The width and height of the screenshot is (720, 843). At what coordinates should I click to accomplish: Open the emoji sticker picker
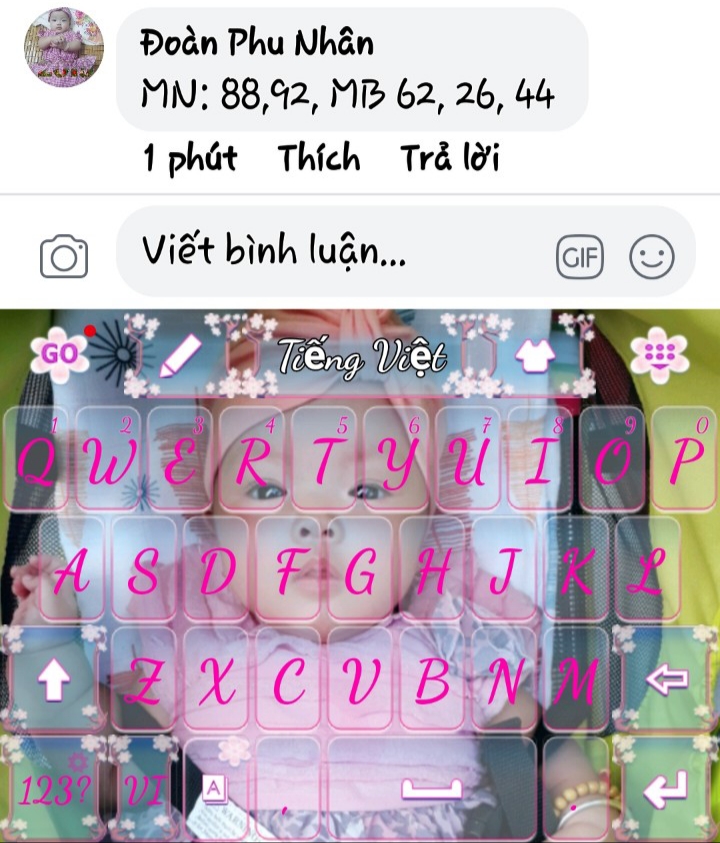(652, 258)
